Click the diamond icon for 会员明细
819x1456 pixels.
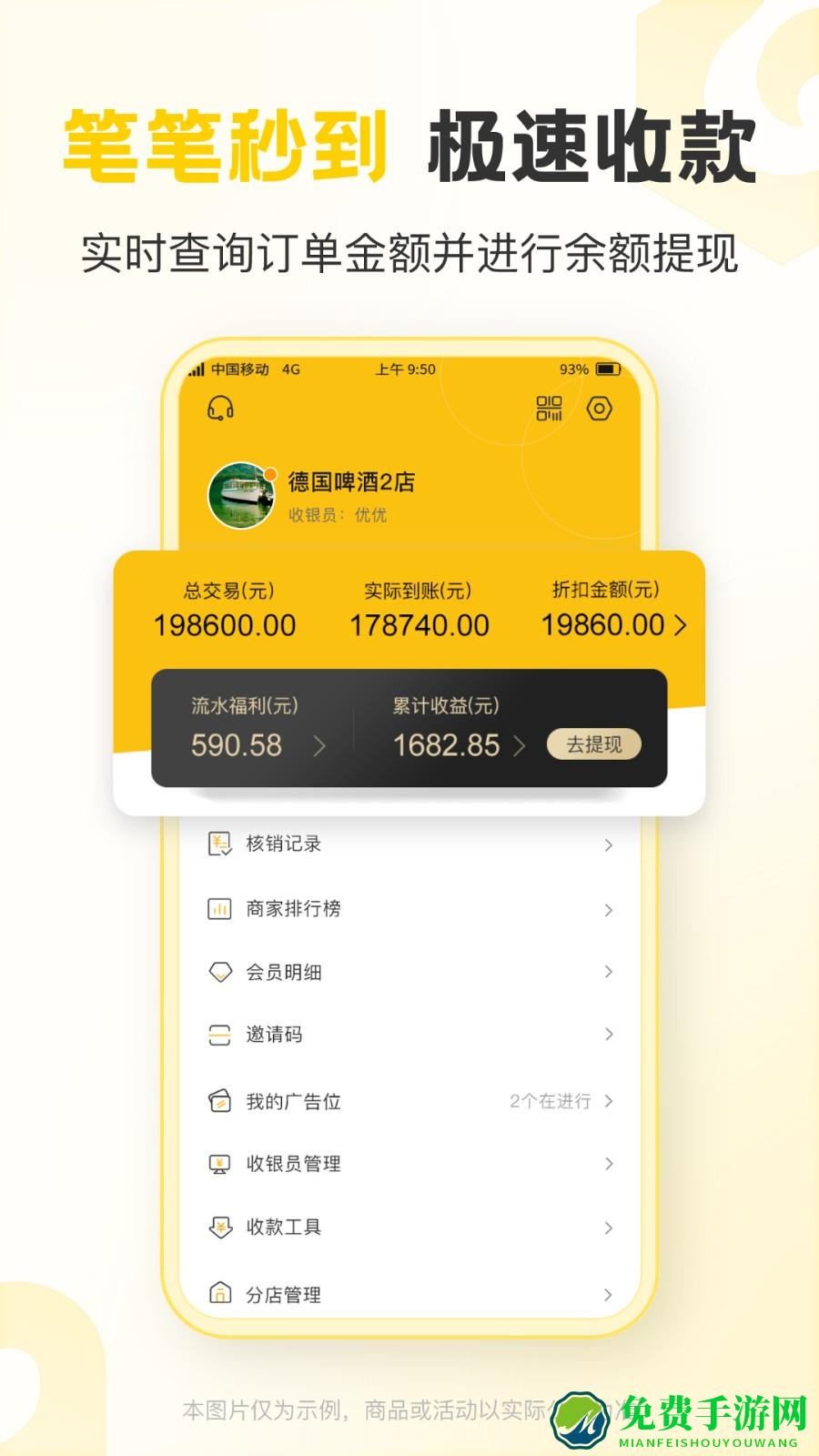218,971
